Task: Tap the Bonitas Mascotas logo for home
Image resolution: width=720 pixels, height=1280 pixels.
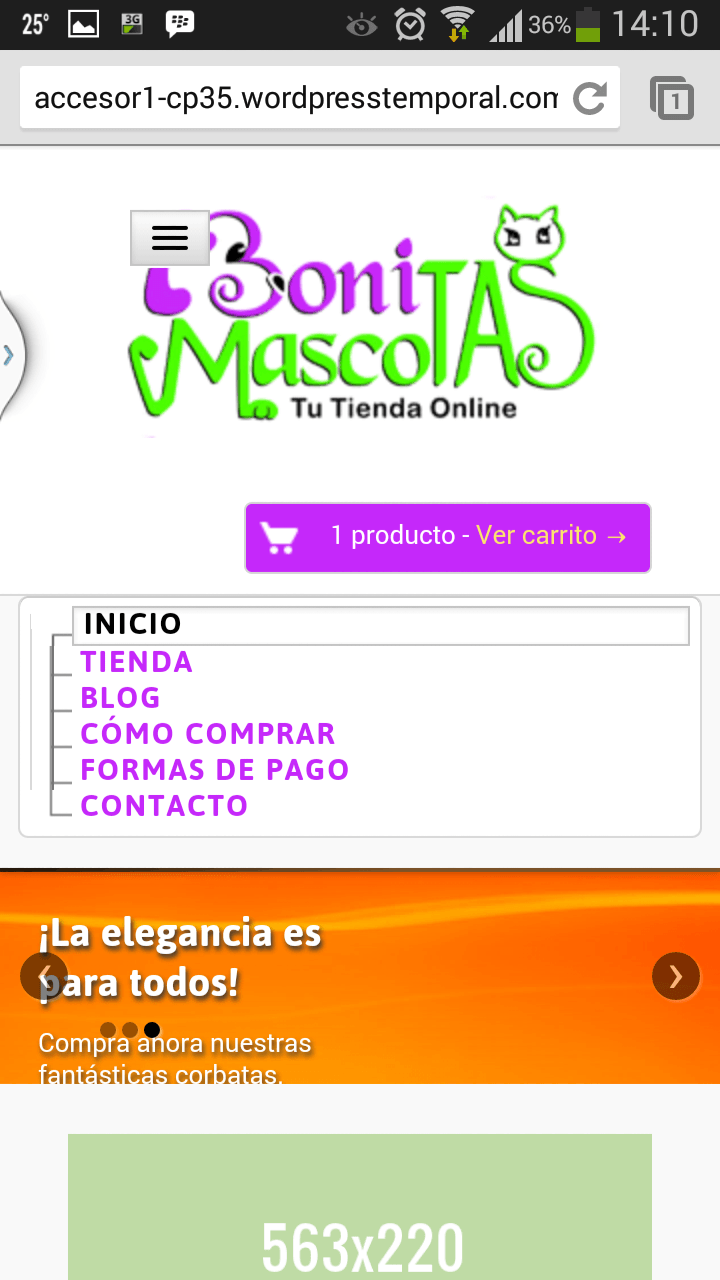Action: (360, 315)
